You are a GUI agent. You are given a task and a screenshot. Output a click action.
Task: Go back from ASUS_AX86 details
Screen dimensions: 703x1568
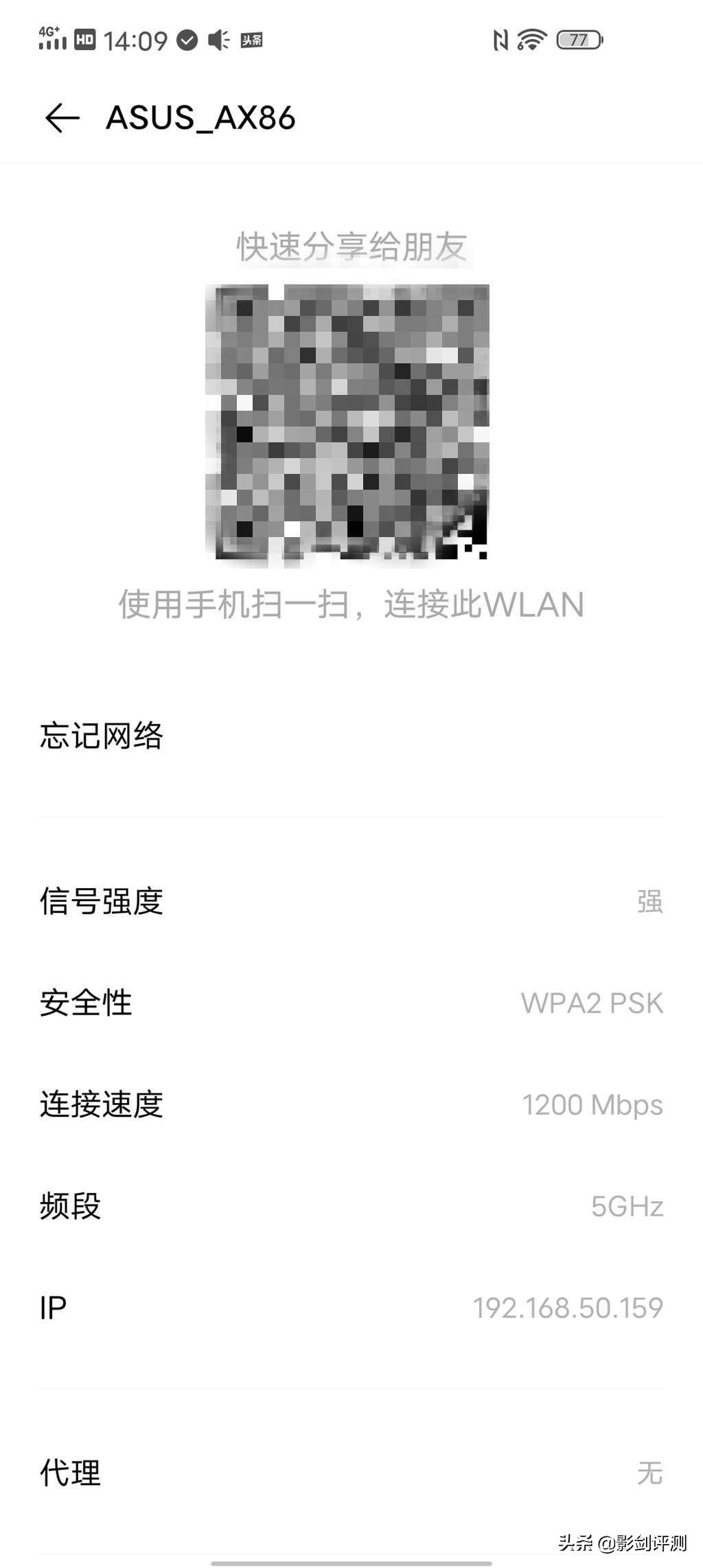(x=62, y=118)
